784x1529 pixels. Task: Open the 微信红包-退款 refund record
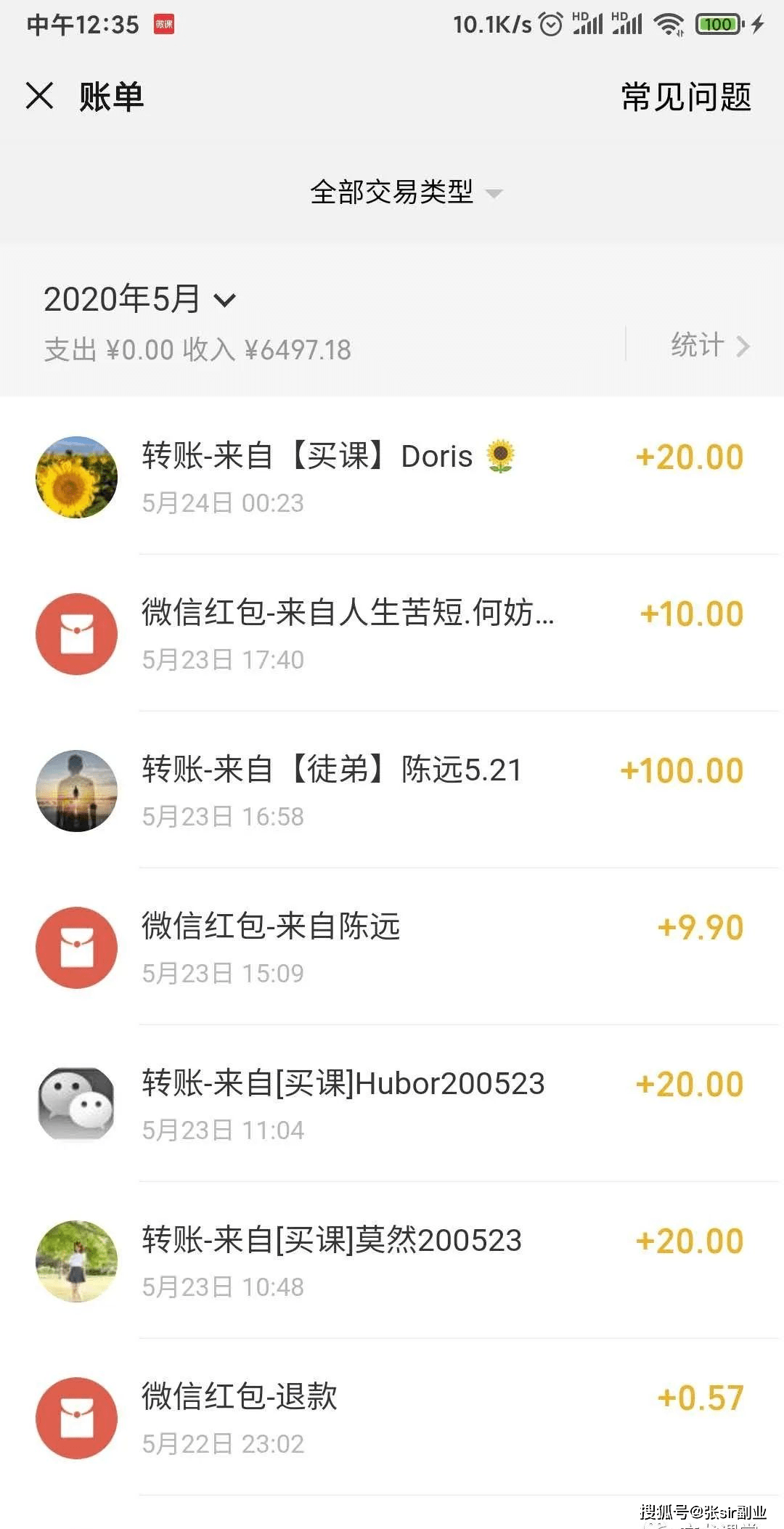[x=392, y=1417]
